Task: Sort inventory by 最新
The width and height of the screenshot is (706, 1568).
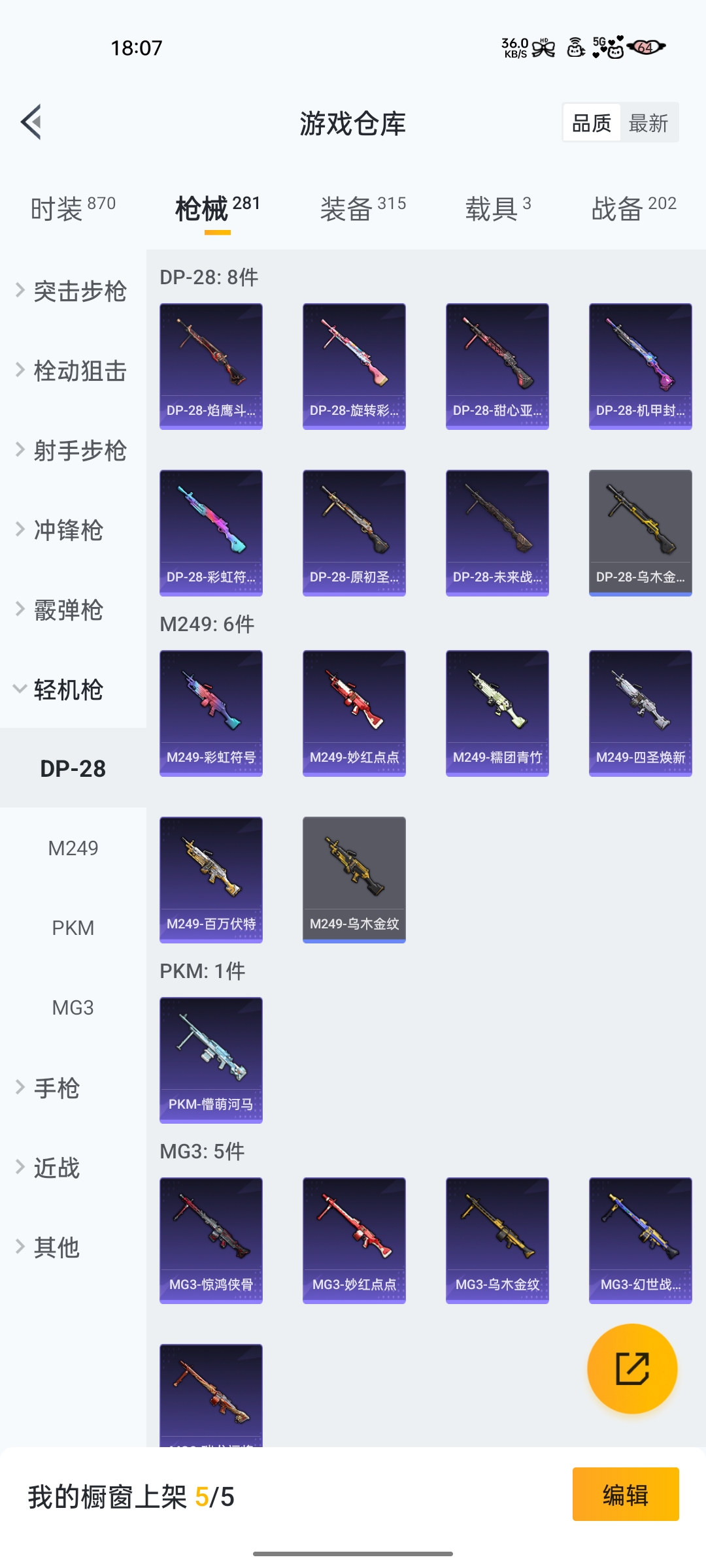Action: [648, 123]
